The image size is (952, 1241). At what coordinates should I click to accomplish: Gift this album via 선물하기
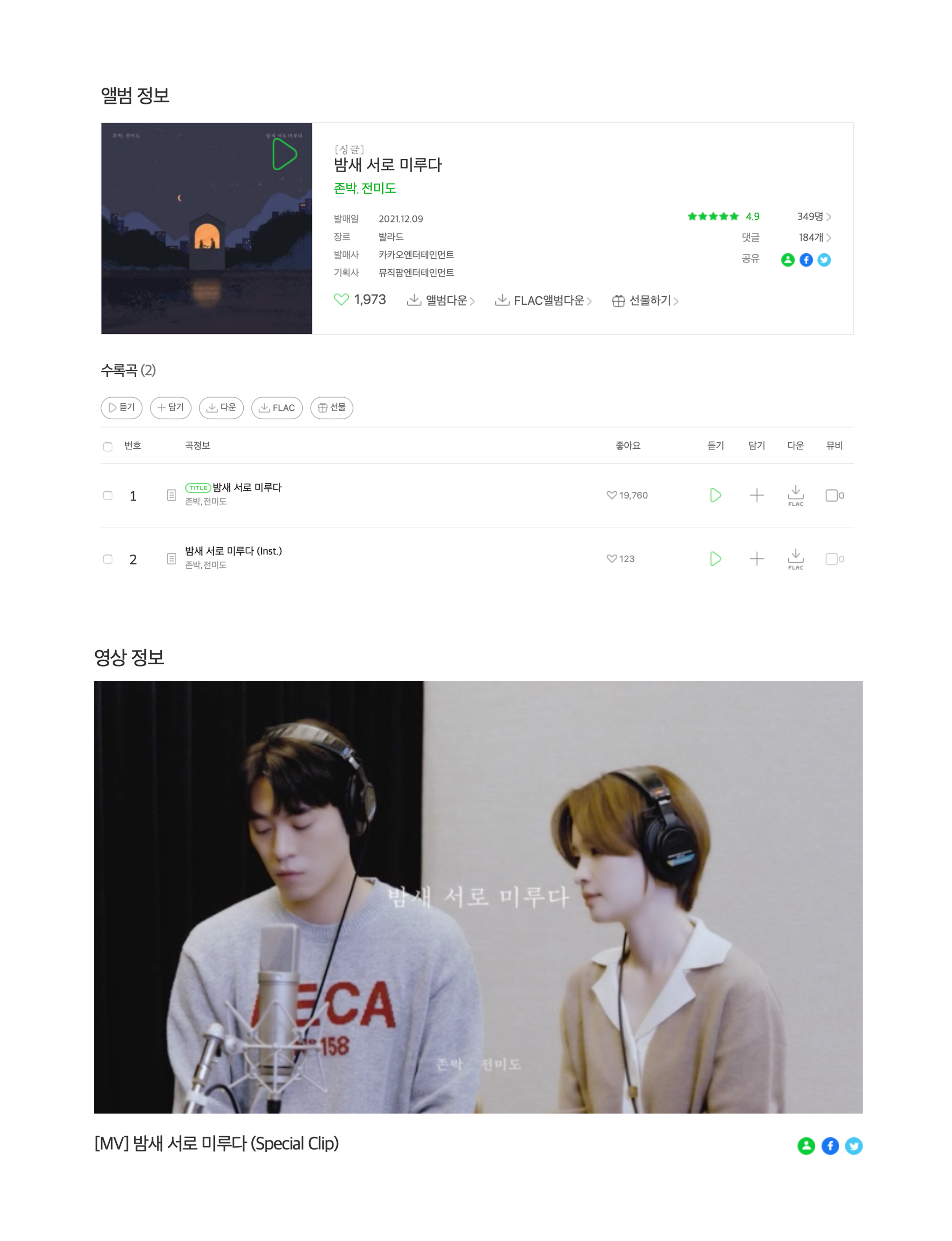coord(645,300)
